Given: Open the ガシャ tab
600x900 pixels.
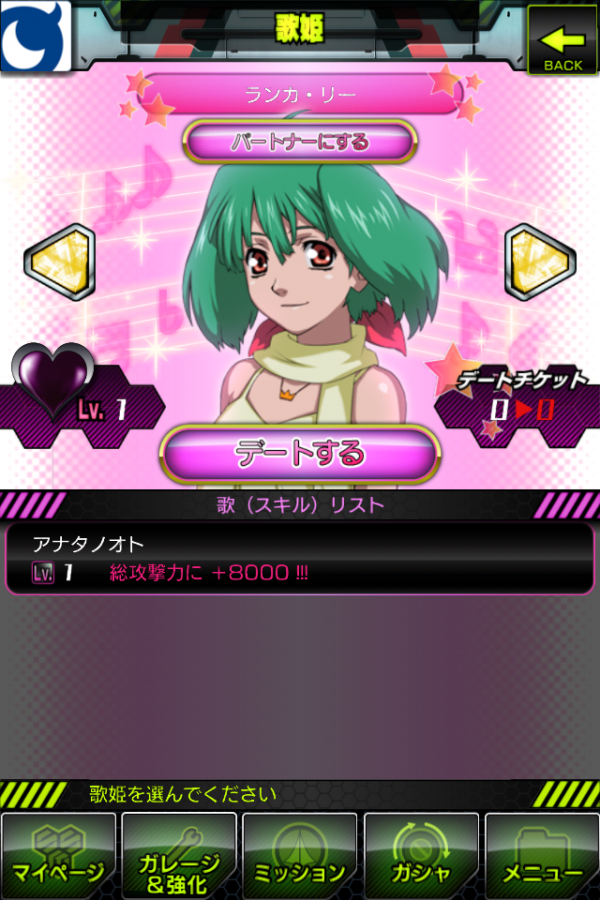Looking at the screenshot, I should (x=421, y=856).
